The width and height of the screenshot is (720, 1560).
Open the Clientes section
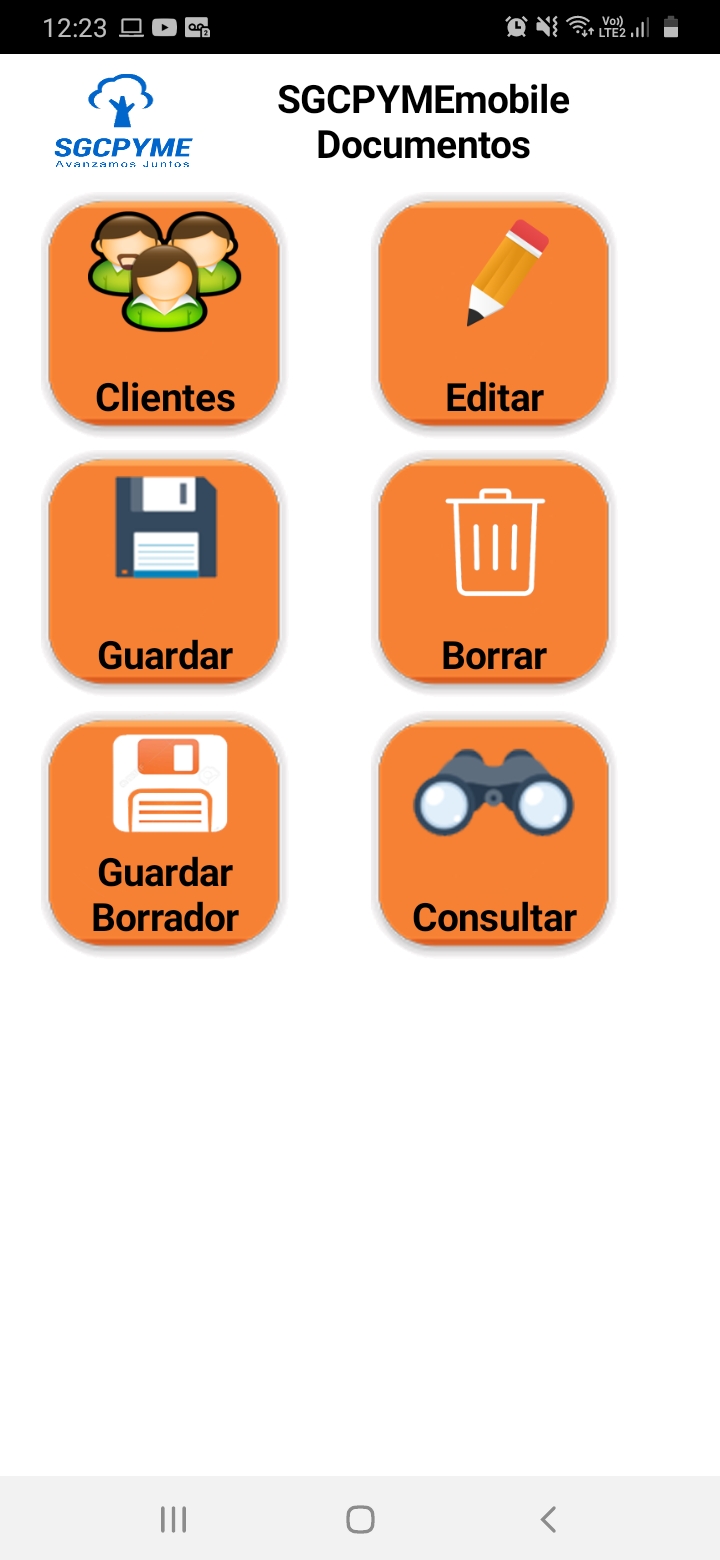pyautogui.click(x=164, y=314)
